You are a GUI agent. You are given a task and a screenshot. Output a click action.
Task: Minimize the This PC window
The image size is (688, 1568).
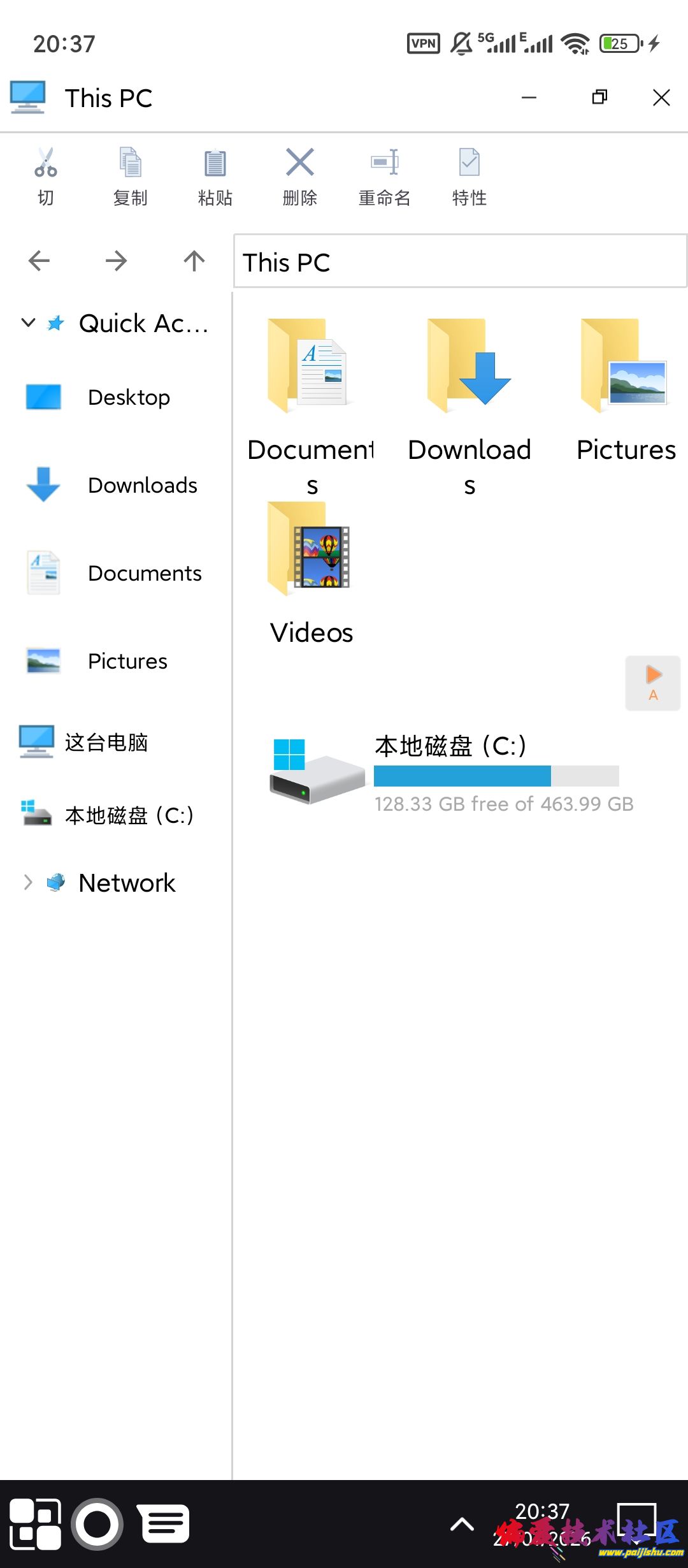click(x=529, y=98)
